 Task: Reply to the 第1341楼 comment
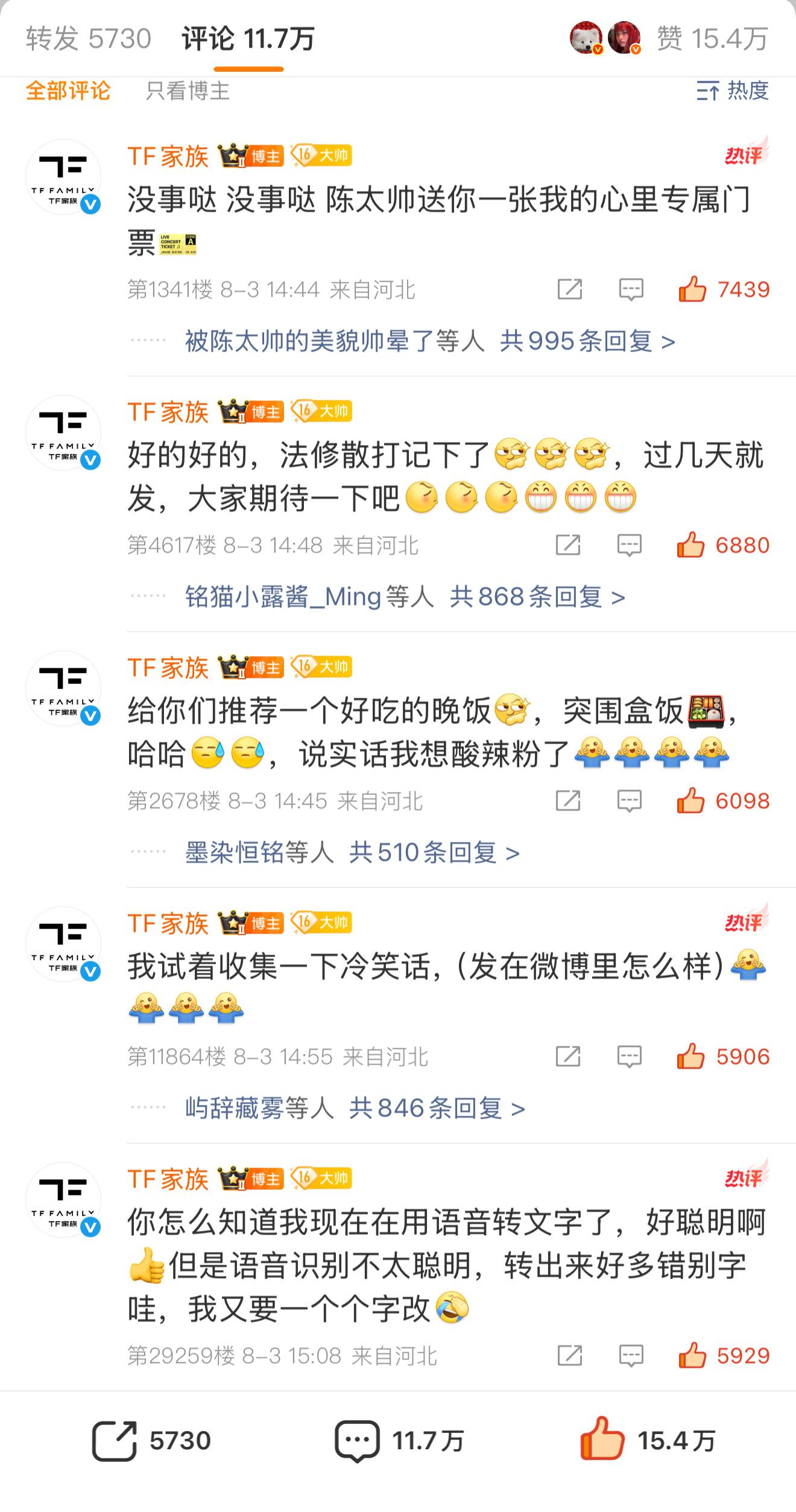pos(631,289)
